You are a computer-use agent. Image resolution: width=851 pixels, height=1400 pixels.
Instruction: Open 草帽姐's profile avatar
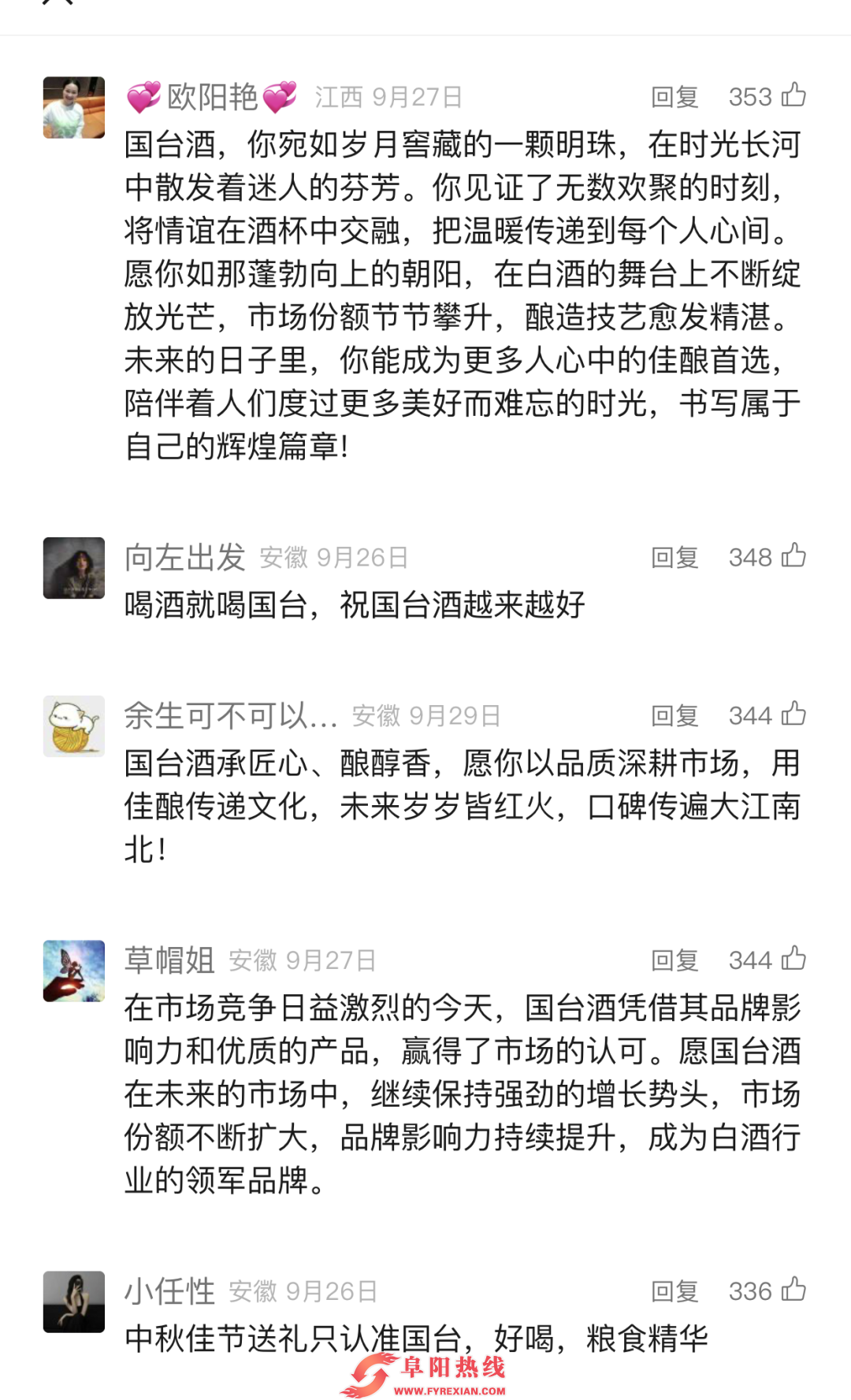(x=74, y=971)
